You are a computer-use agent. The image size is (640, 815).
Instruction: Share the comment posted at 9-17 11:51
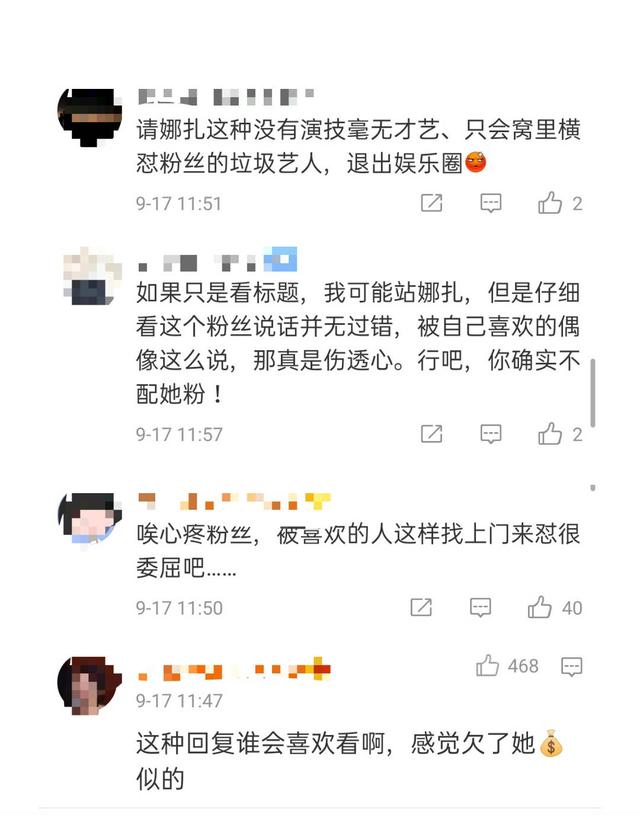tap(431, 203)
